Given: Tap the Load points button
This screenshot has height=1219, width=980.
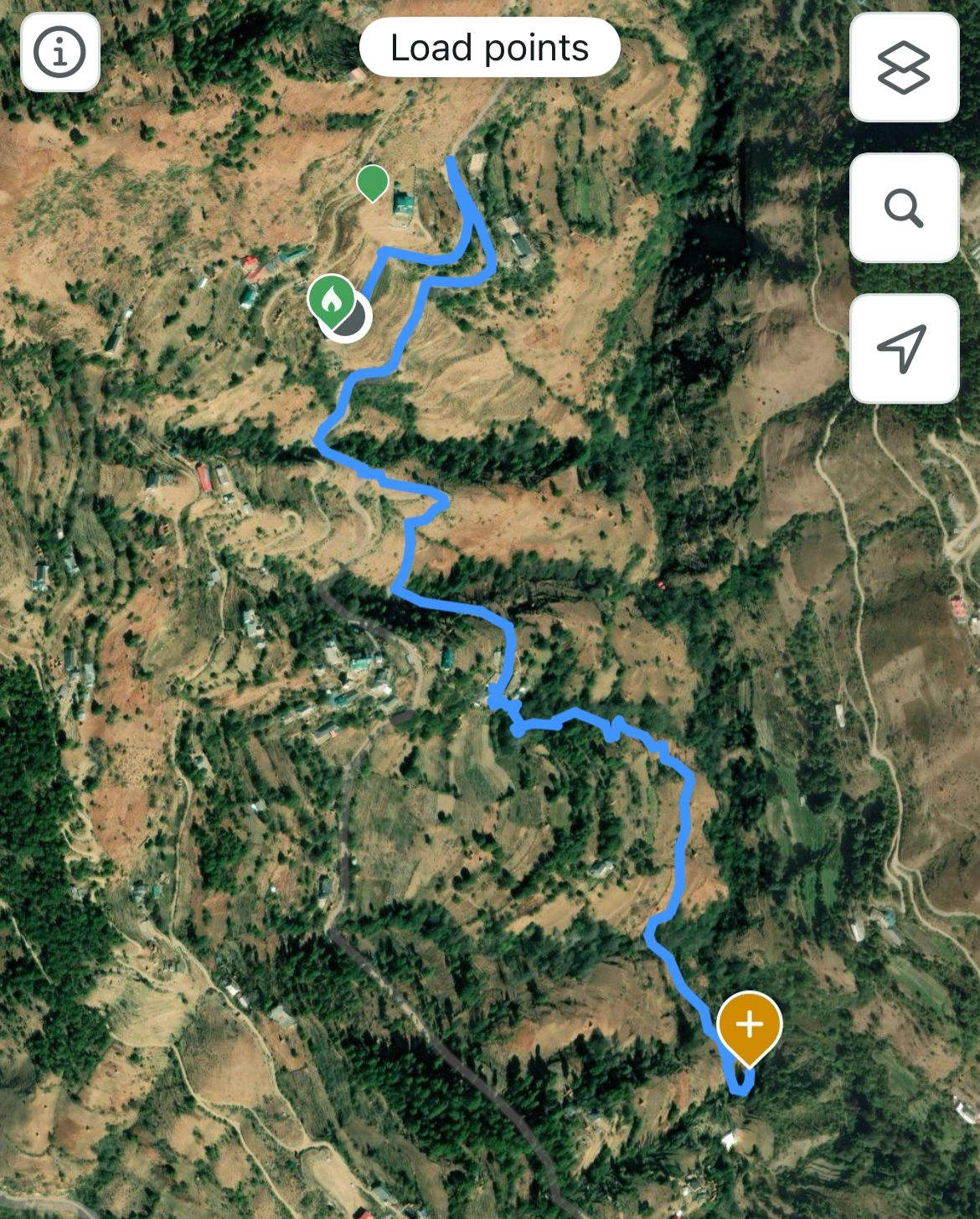Looking at the screenshot, I should [x=489, y=48].
